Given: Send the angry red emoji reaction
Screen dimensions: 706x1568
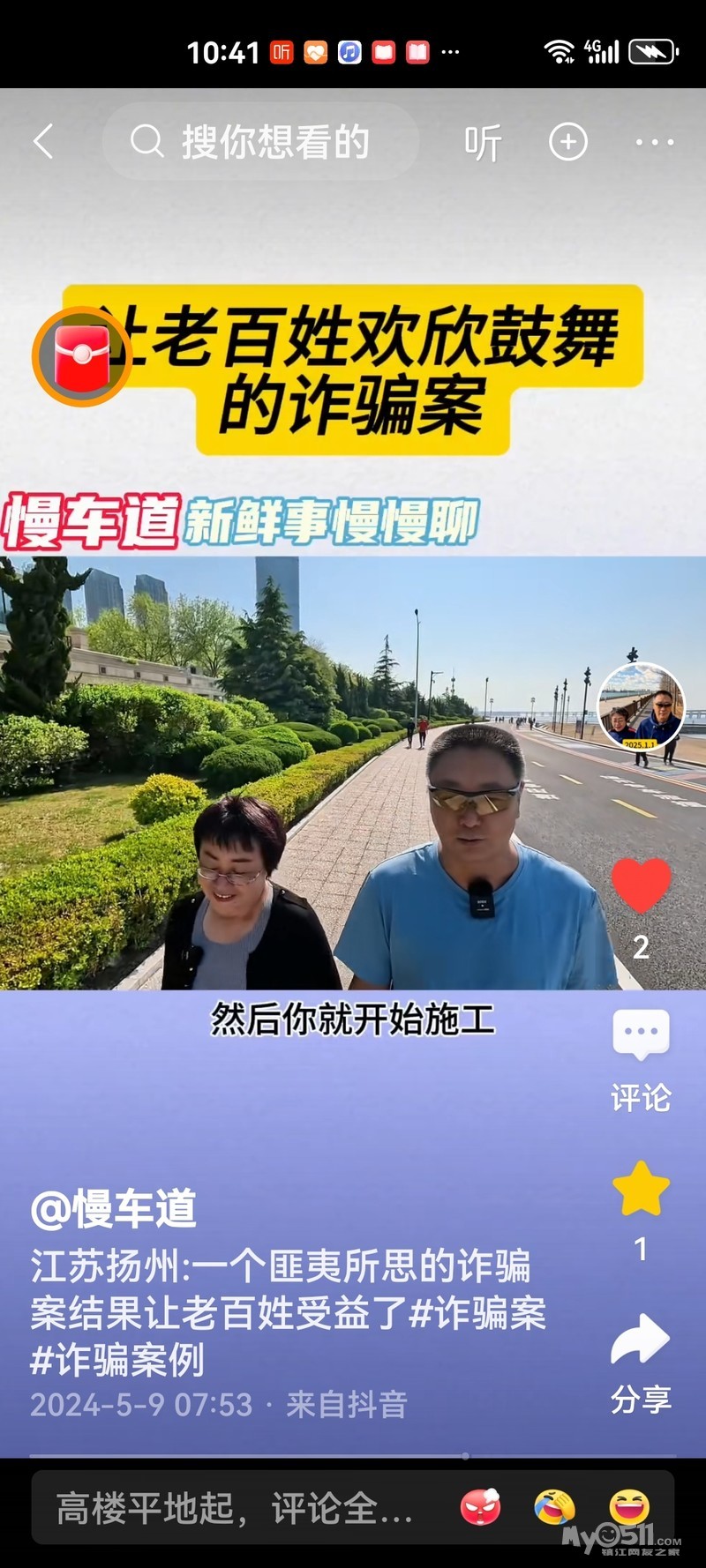Looking at the screenshot, I should tap(480, 1507).
